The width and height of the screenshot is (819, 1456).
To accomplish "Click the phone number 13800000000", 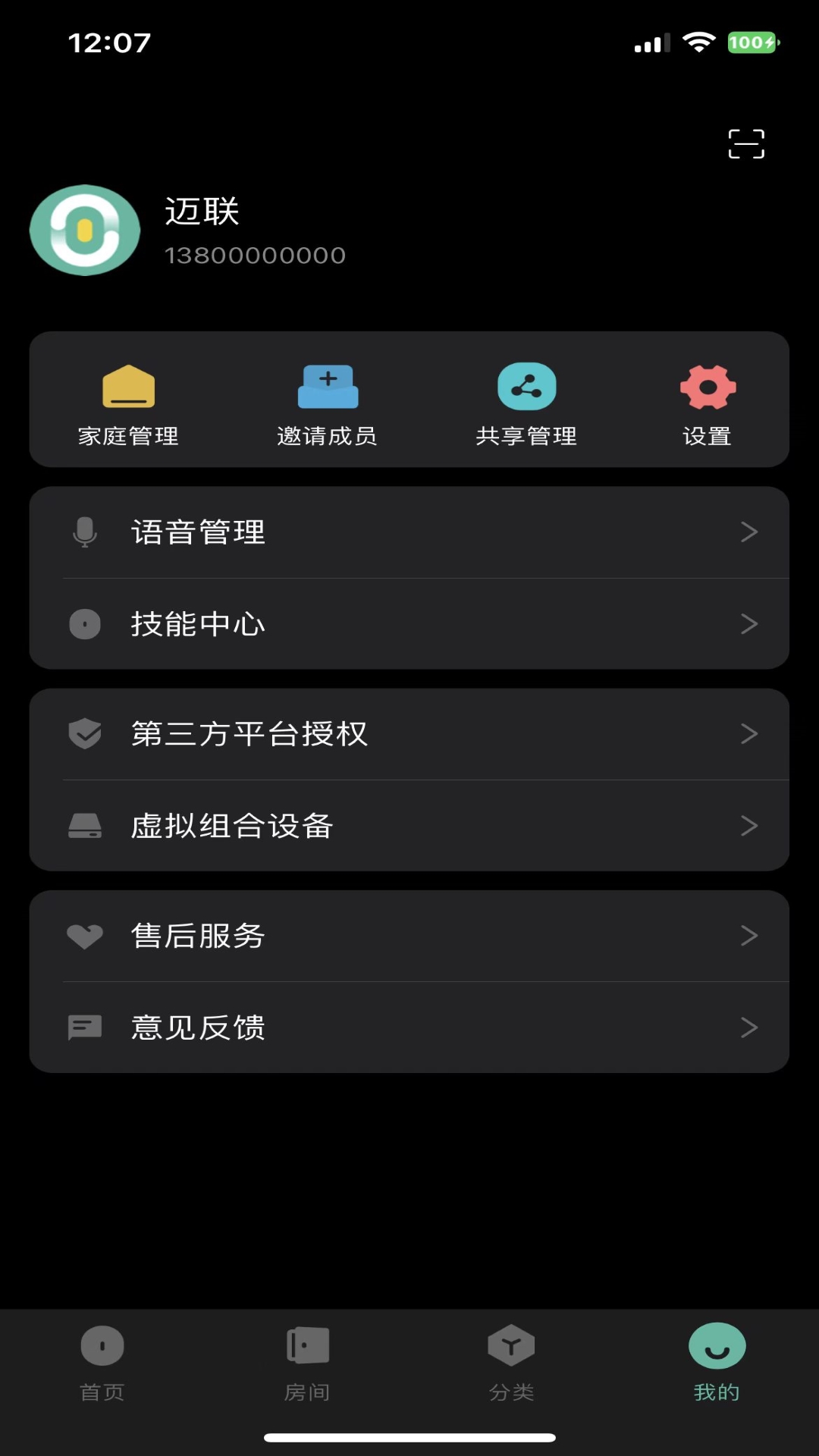I will pyautogui.click(x=254, y=255).
